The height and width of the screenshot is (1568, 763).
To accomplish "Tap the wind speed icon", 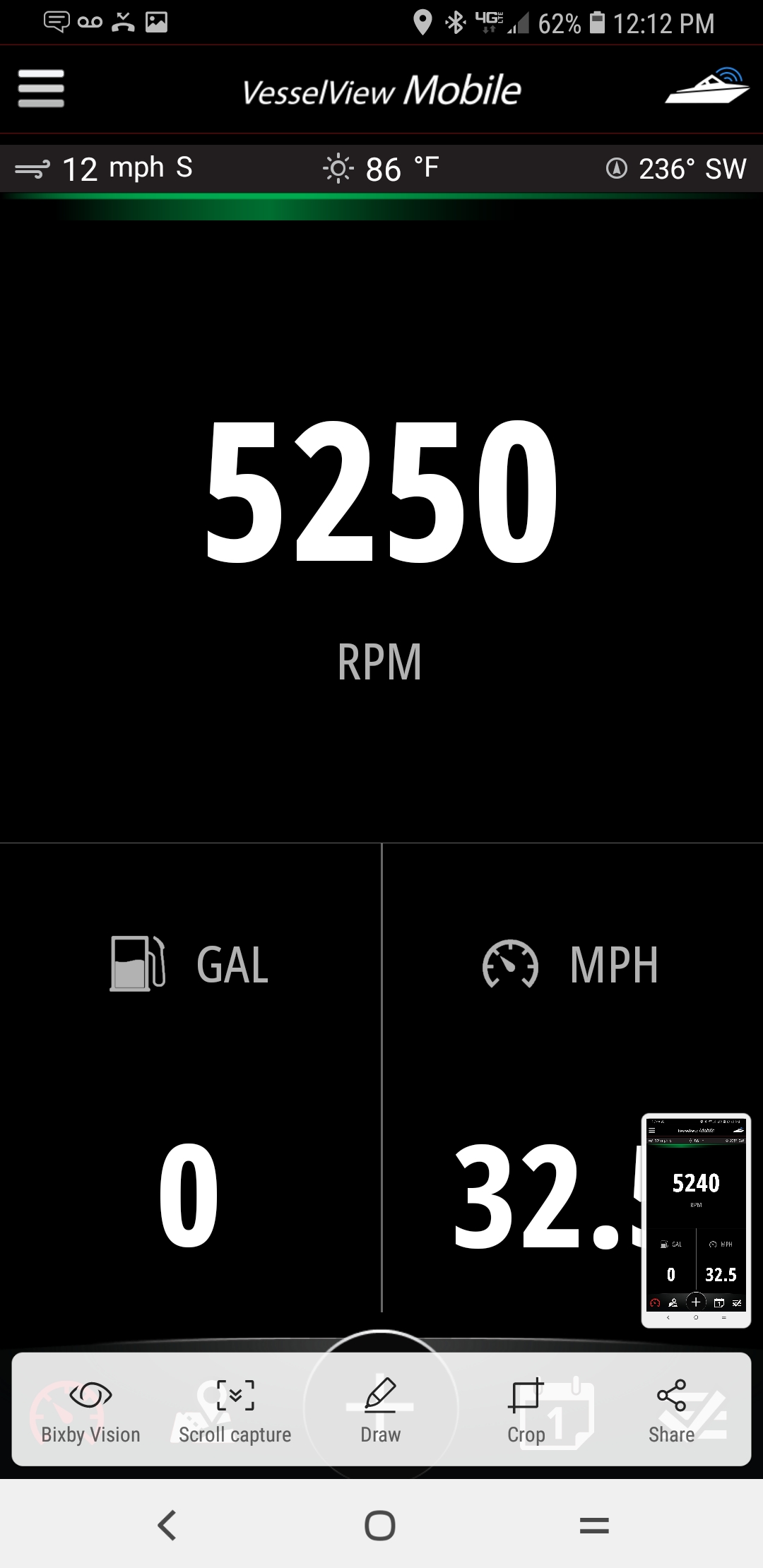I will pyautogui.click(x=31, y=167).
